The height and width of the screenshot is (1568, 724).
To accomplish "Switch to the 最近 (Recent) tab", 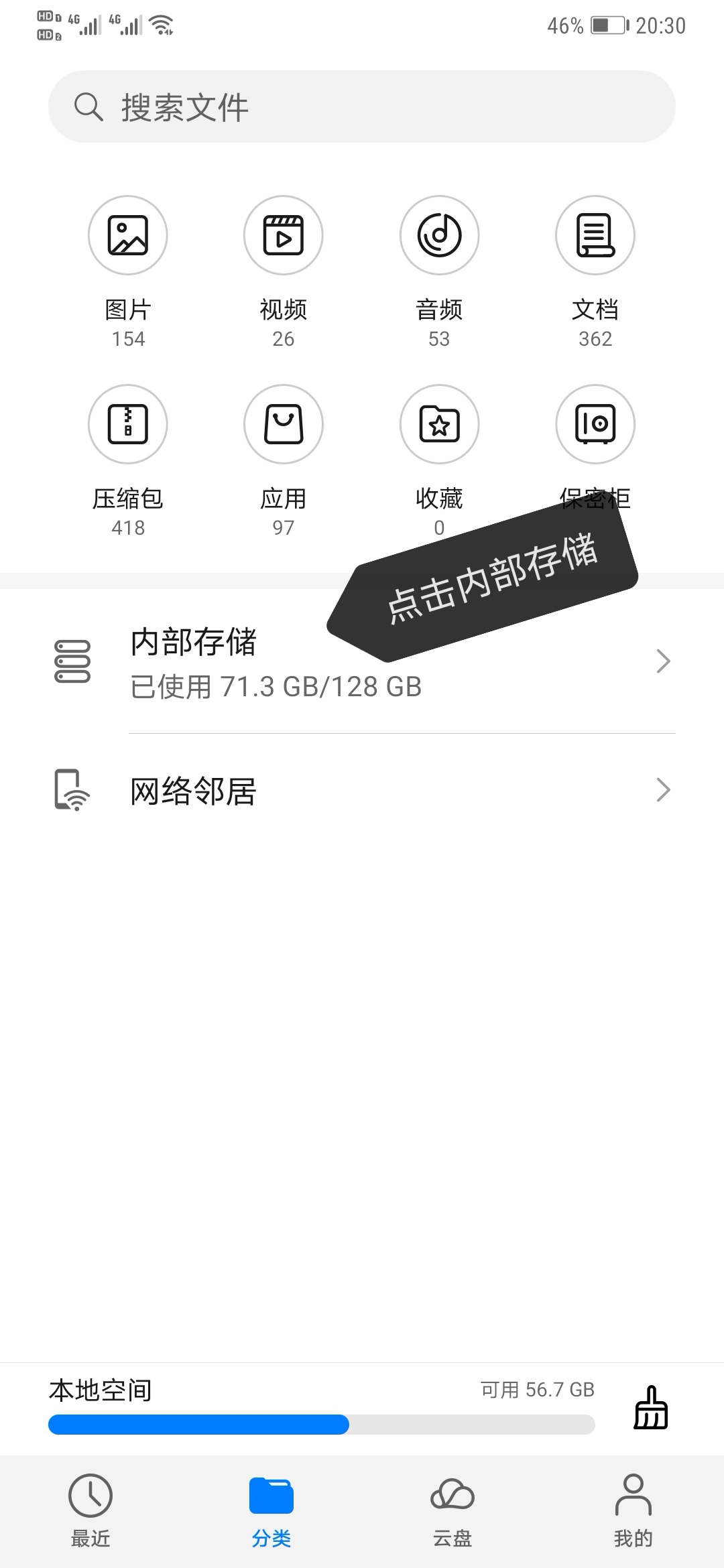I will [90, 1508].
